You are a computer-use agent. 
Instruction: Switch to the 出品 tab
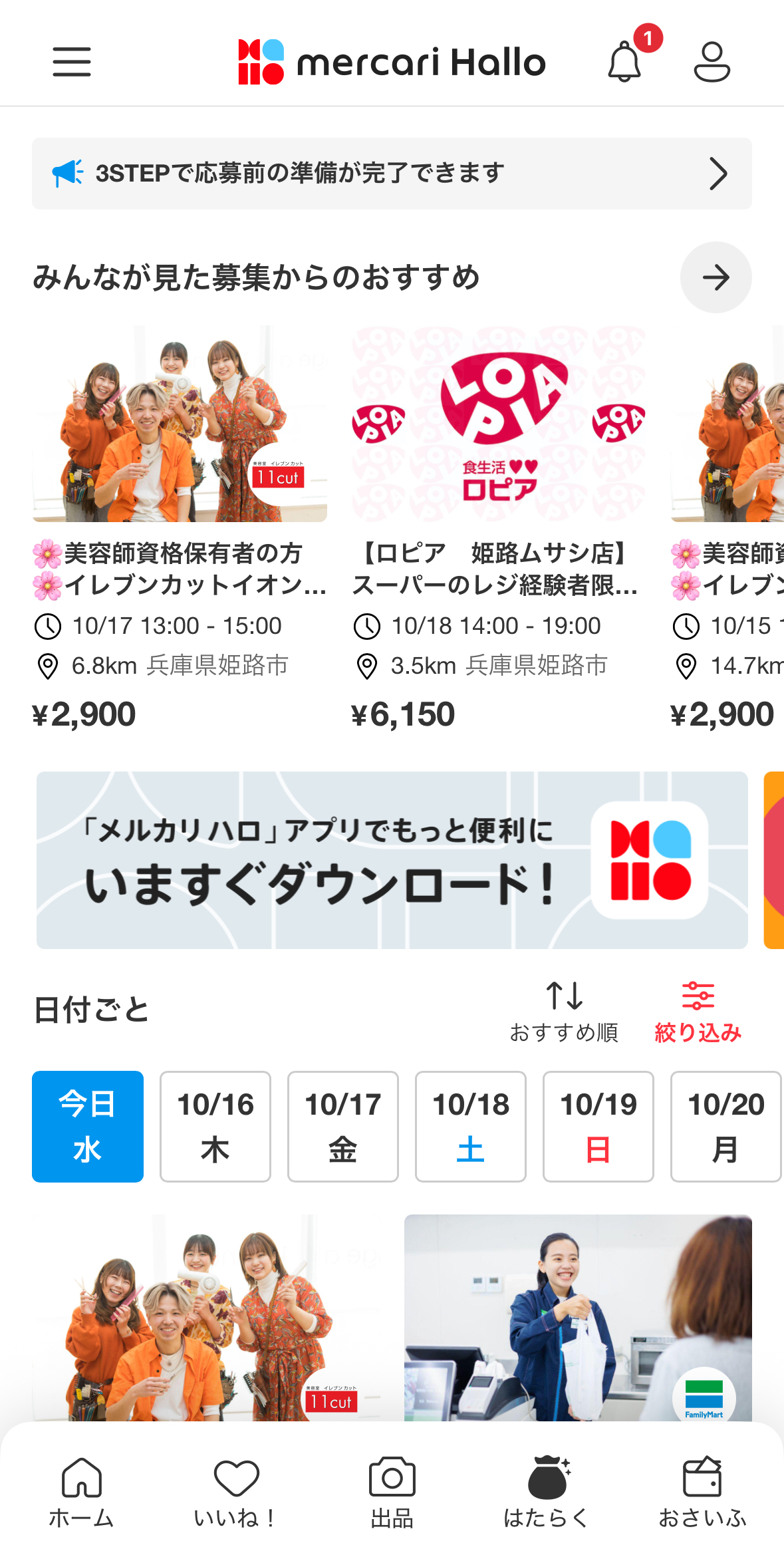(392, 1493)
